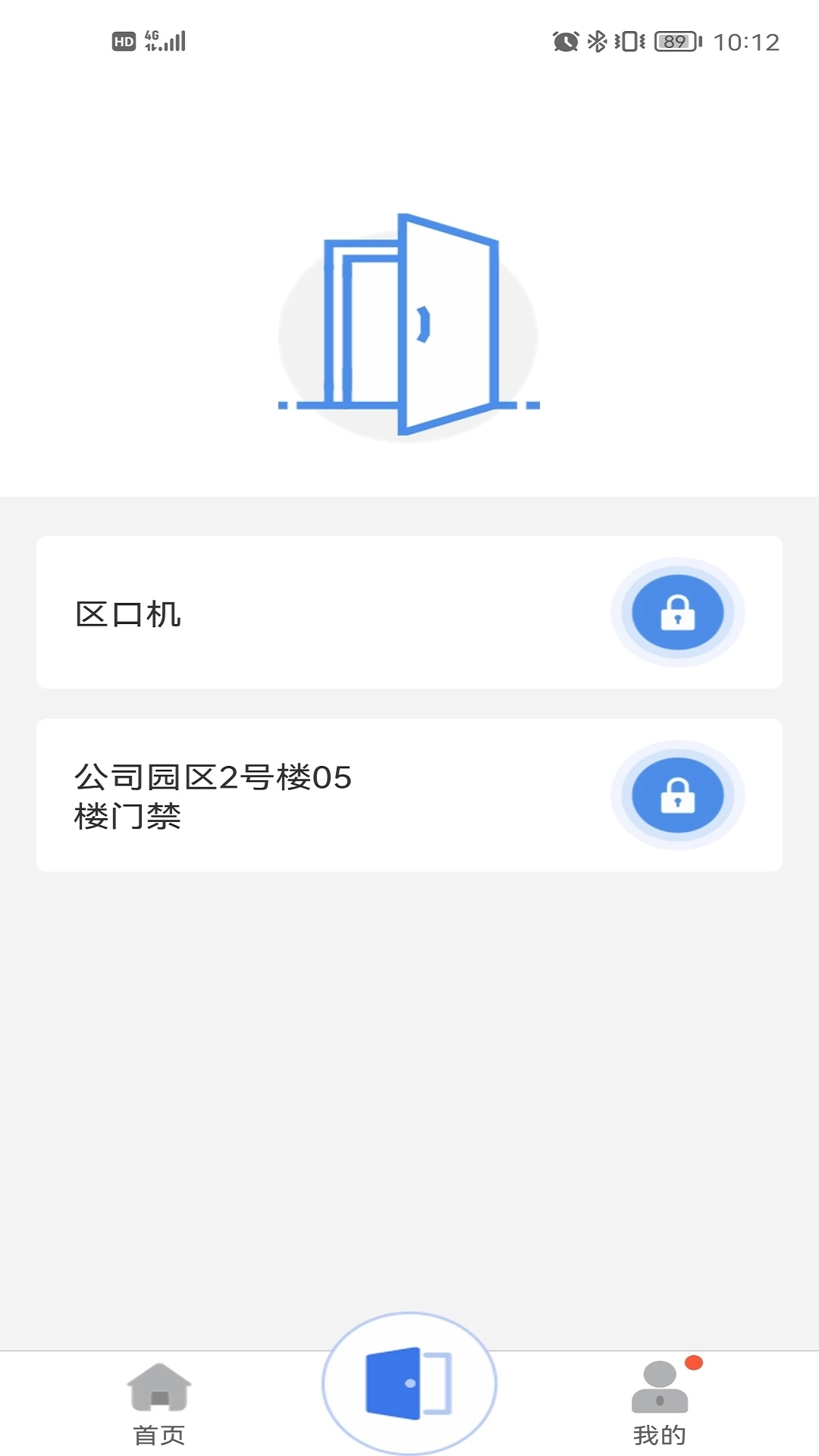Tap the HD indicator in status bar
This screenshot has height=1456, width=819.
(x=123, y=42)
